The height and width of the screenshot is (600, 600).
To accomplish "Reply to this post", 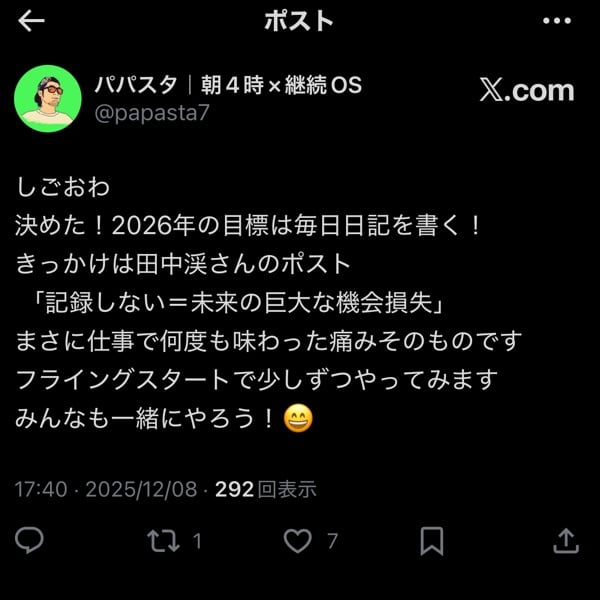I will [31, 541].
